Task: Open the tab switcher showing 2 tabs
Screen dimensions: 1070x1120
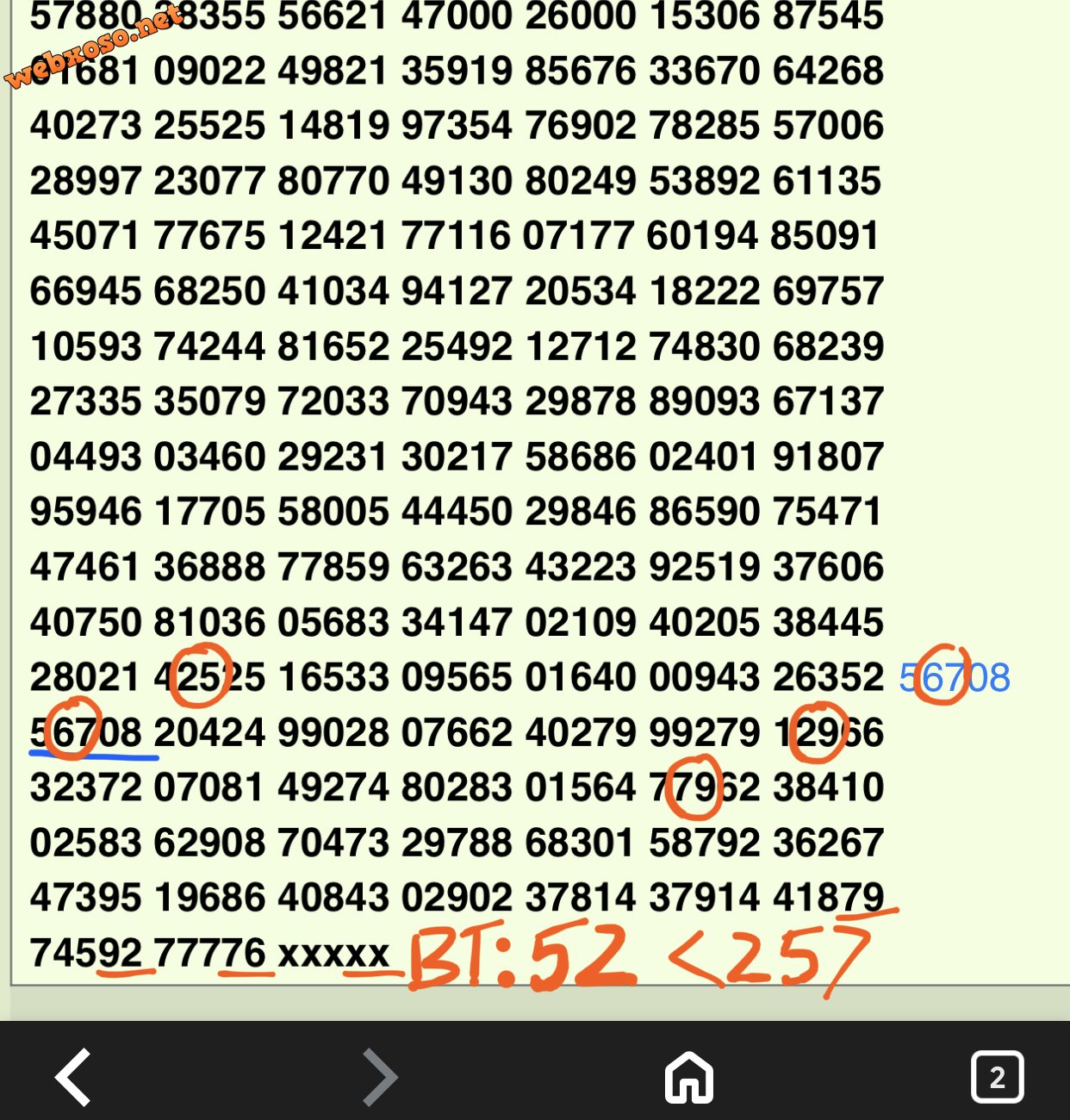Action: pos(997,1077)
